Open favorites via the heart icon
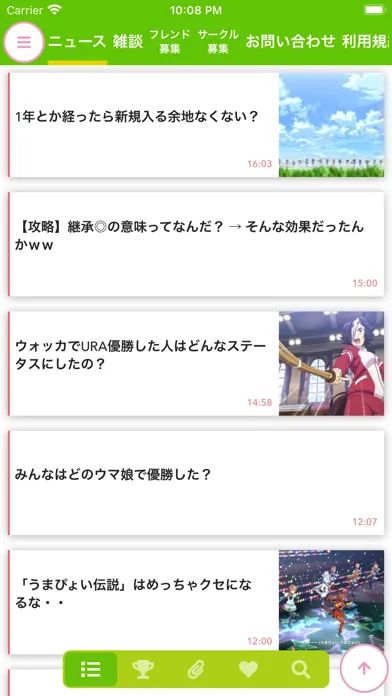The height and width of the screenshot is (696, 392). click(248, 669)
